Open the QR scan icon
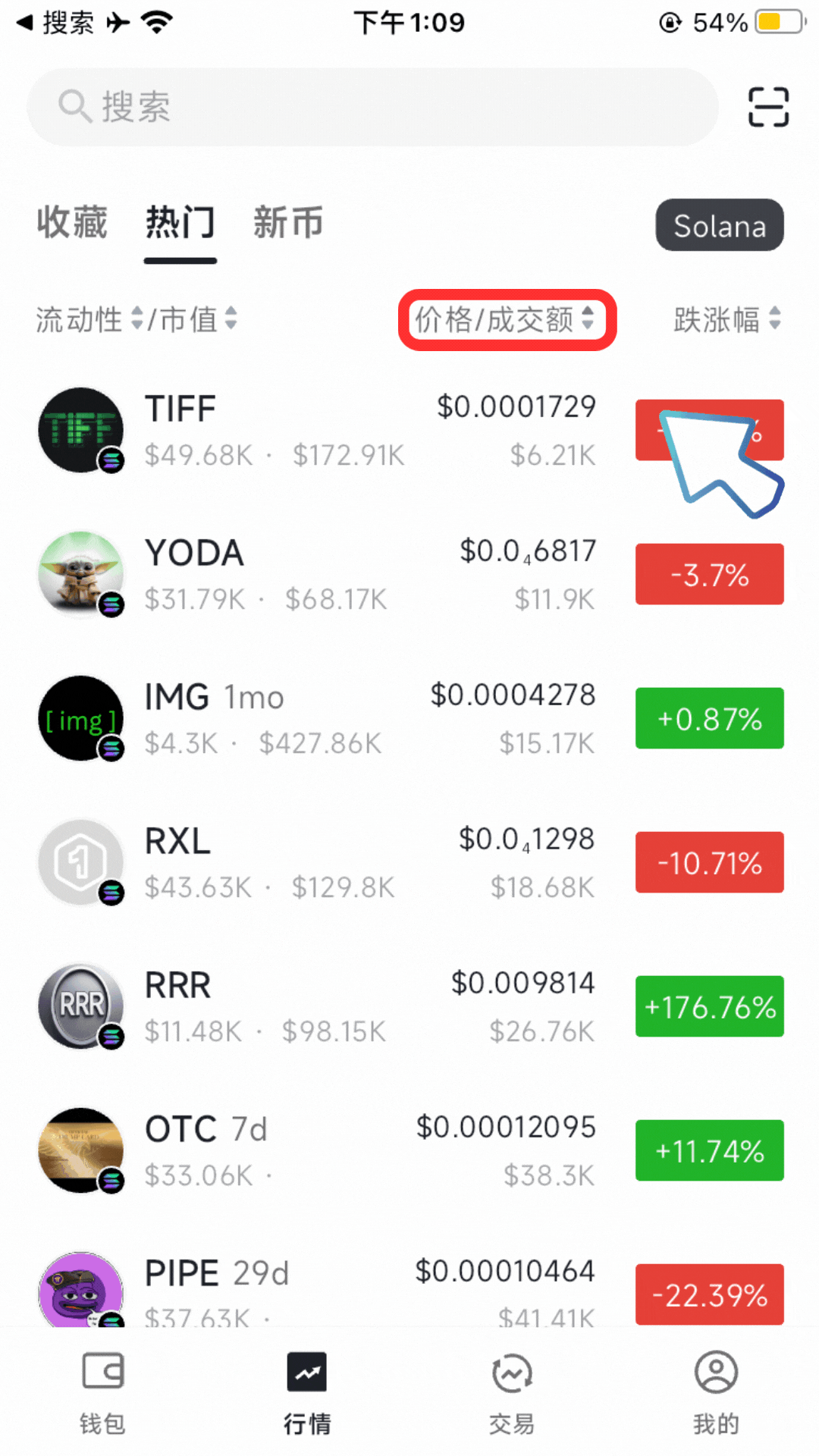Viewport: 819px width, 1456px height. coord(768,107)
